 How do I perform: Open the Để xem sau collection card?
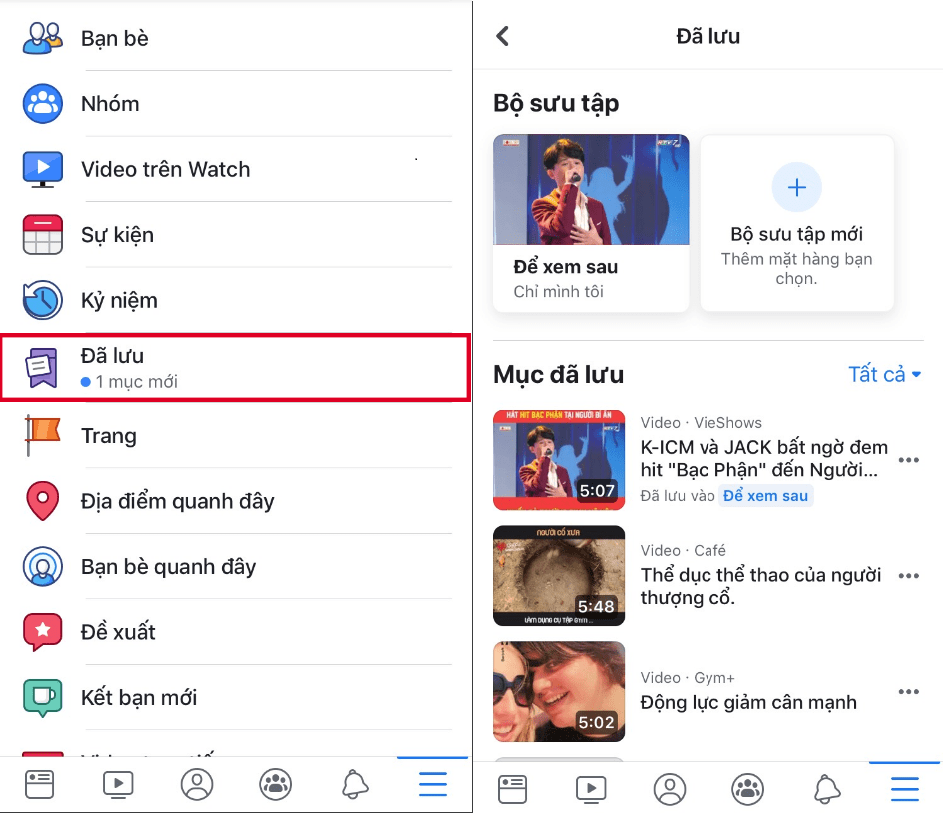[591, 223]
